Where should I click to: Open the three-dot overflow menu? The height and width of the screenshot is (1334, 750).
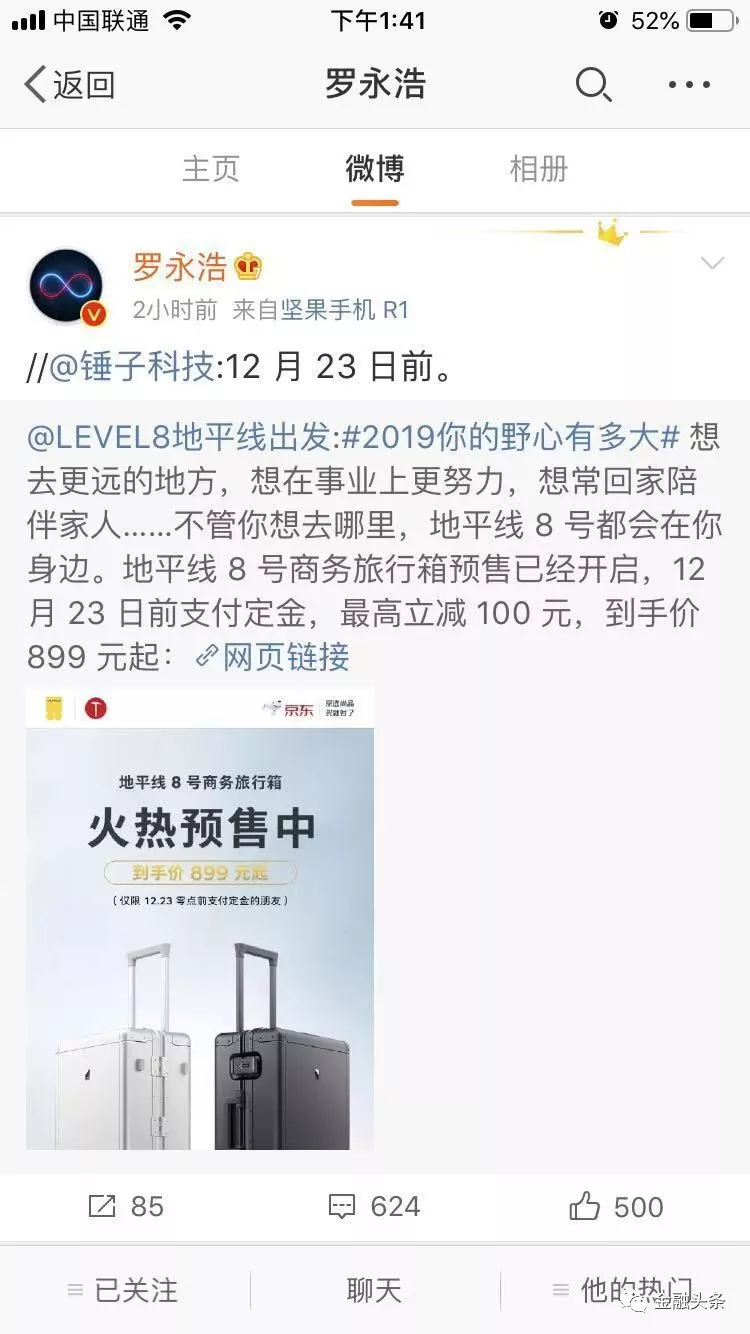coord(689,85)
